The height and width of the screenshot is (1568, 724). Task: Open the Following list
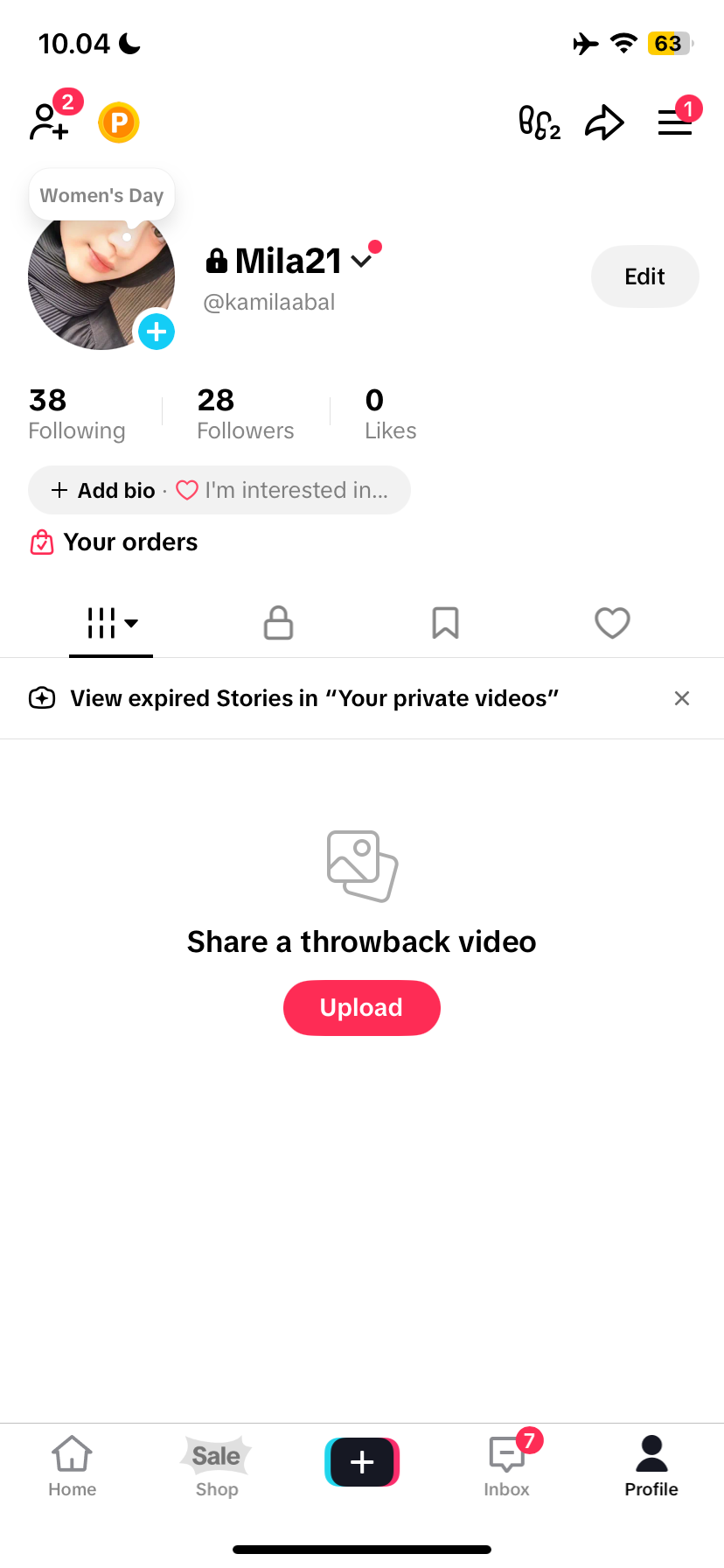click(x=77, y=414)
